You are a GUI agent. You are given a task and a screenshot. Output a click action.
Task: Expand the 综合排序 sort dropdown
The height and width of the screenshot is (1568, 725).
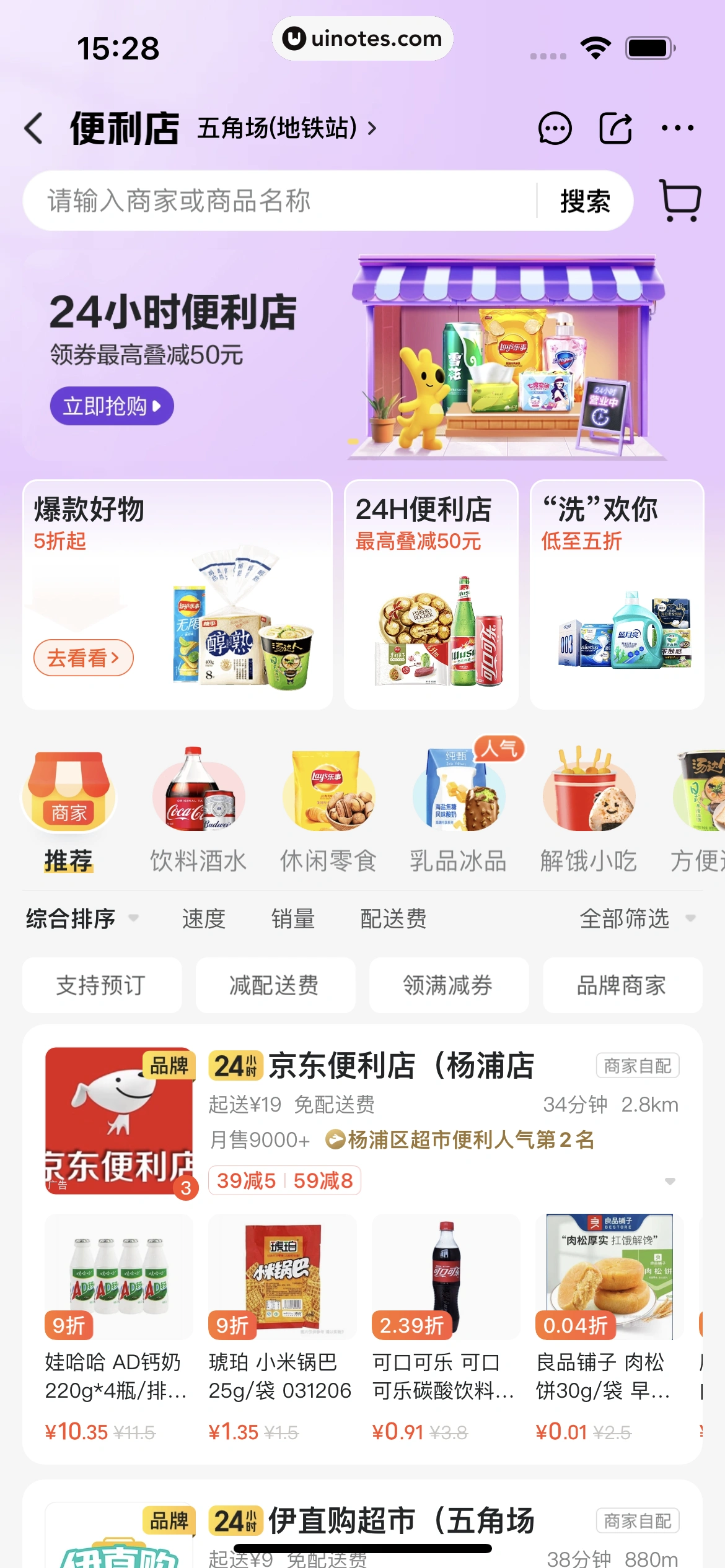tap(82, 918)
